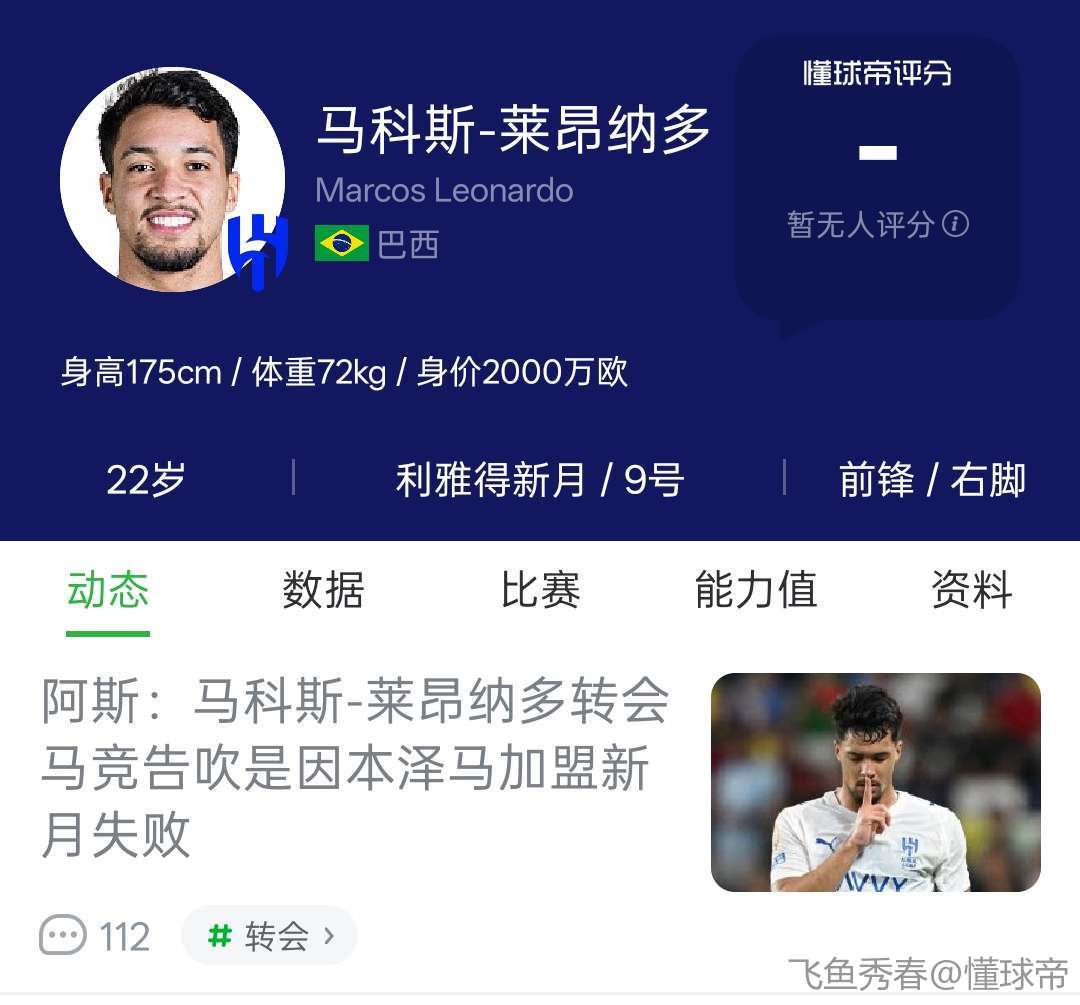View Marcos Leonardo's profile photo

click(x=168, y=180)
